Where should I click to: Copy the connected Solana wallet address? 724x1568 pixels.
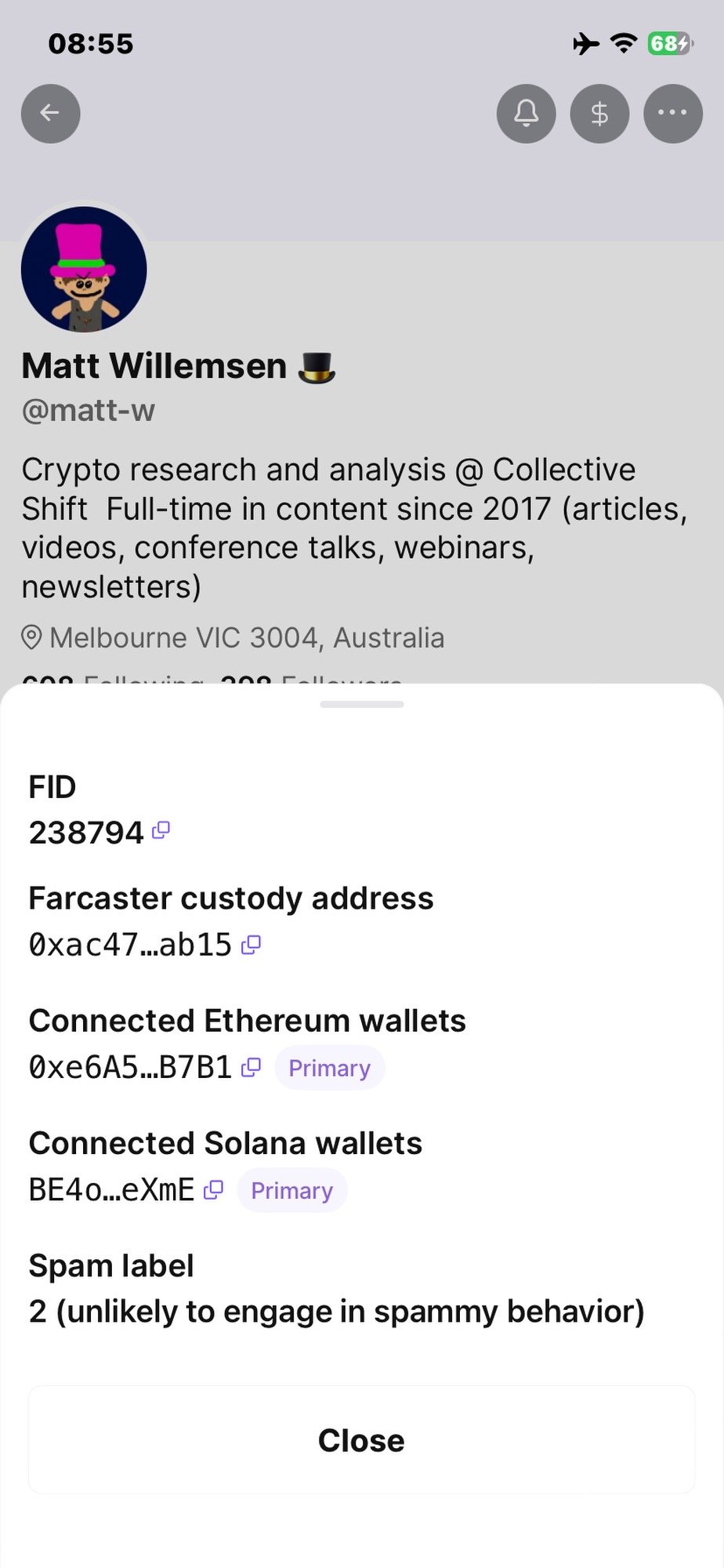coord(213,1190)
